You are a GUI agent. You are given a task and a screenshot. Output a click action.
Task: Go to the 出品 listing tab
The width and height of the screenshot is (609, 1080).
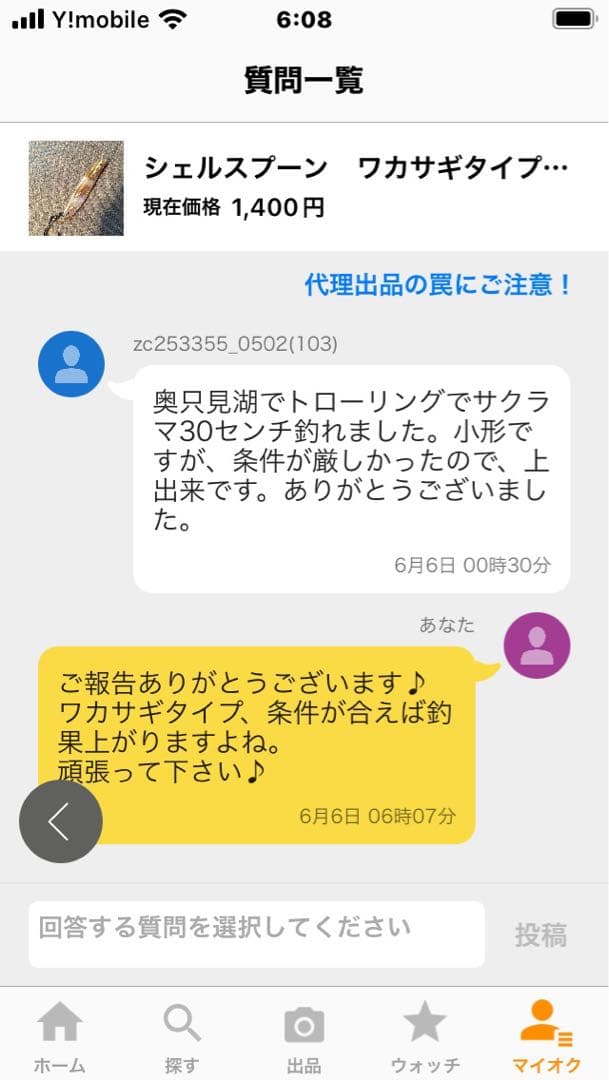coord(304,1037)
